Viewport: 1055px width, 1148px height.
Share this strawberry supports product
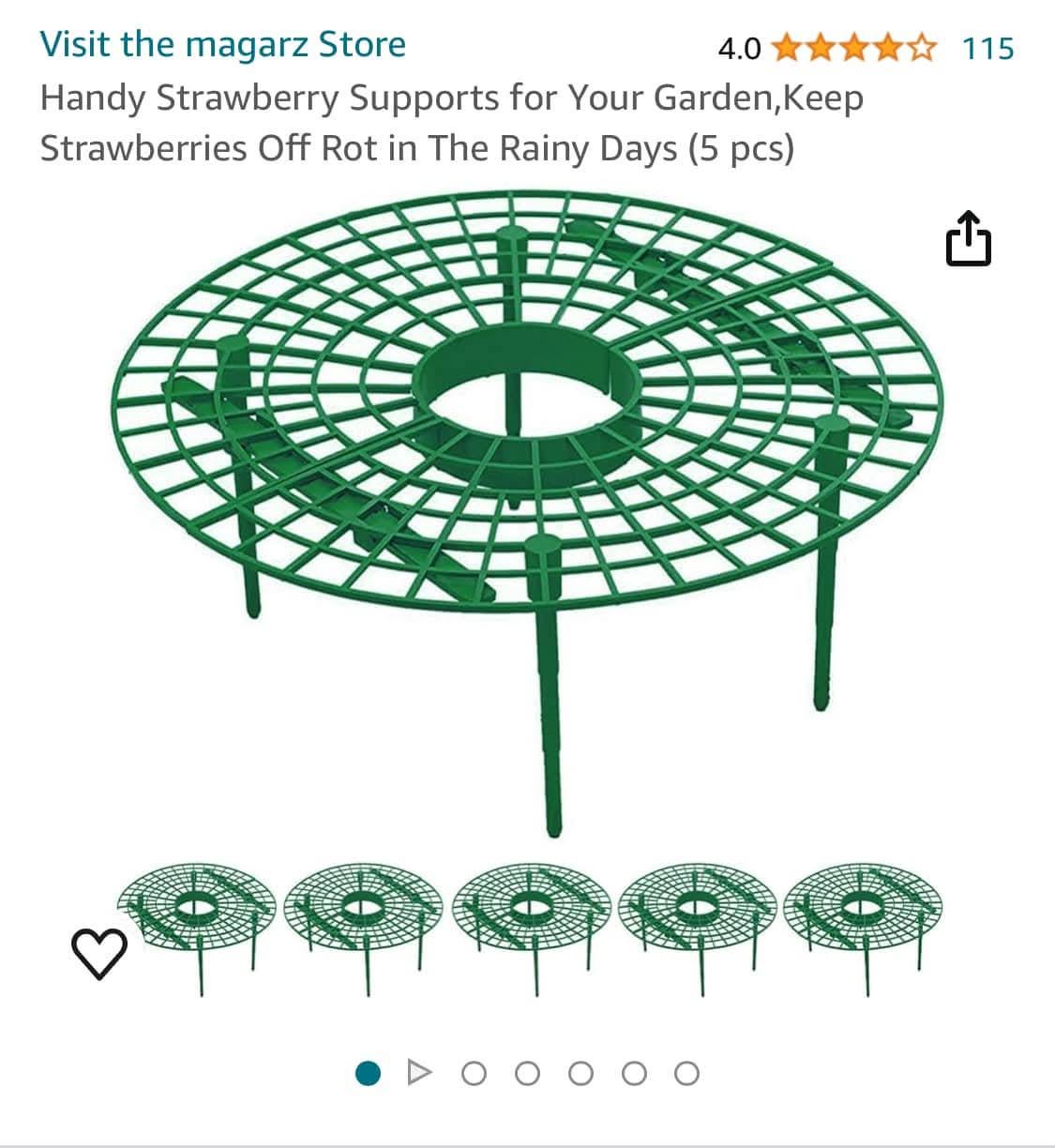tap(968, 239)
